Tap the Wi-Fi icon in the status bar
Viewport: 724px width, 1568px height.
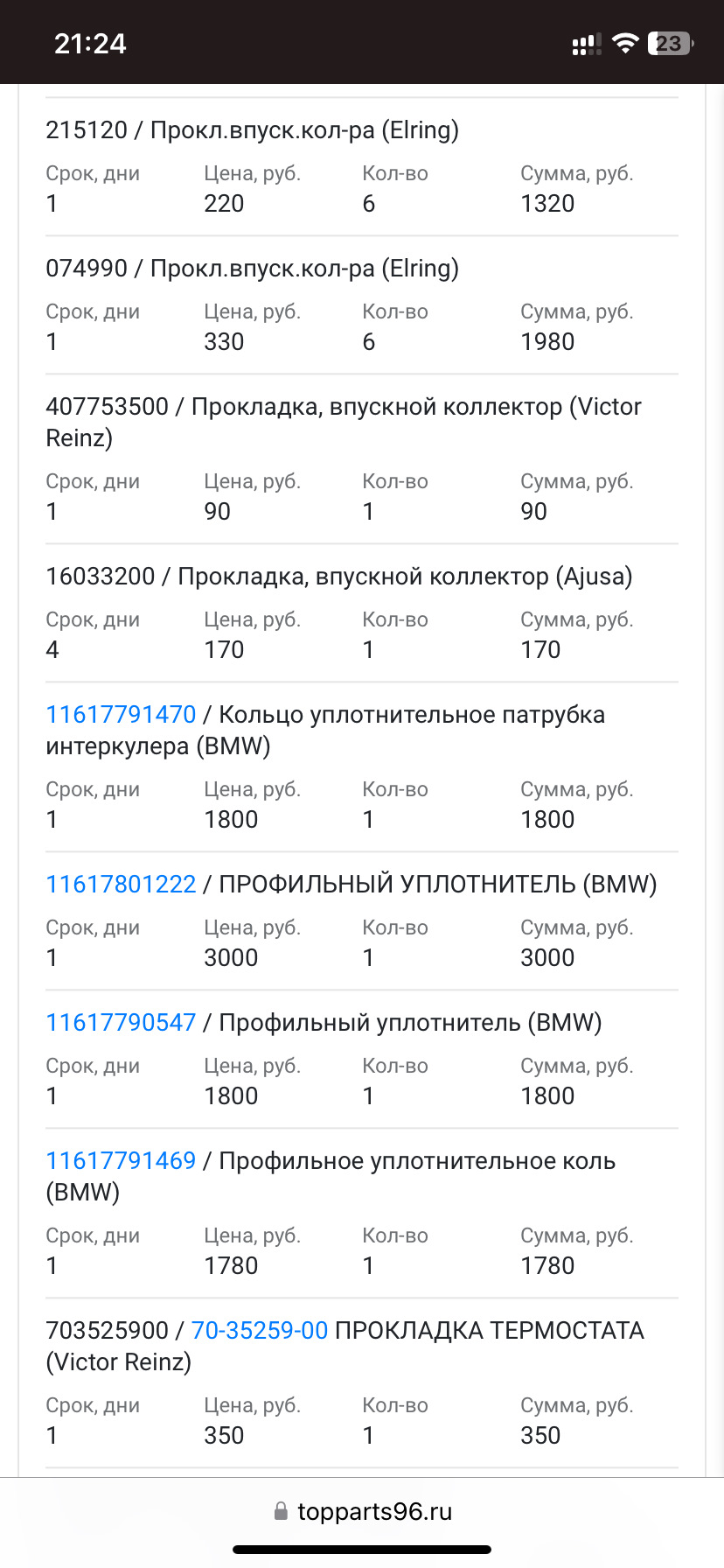(x=624, y=41)
